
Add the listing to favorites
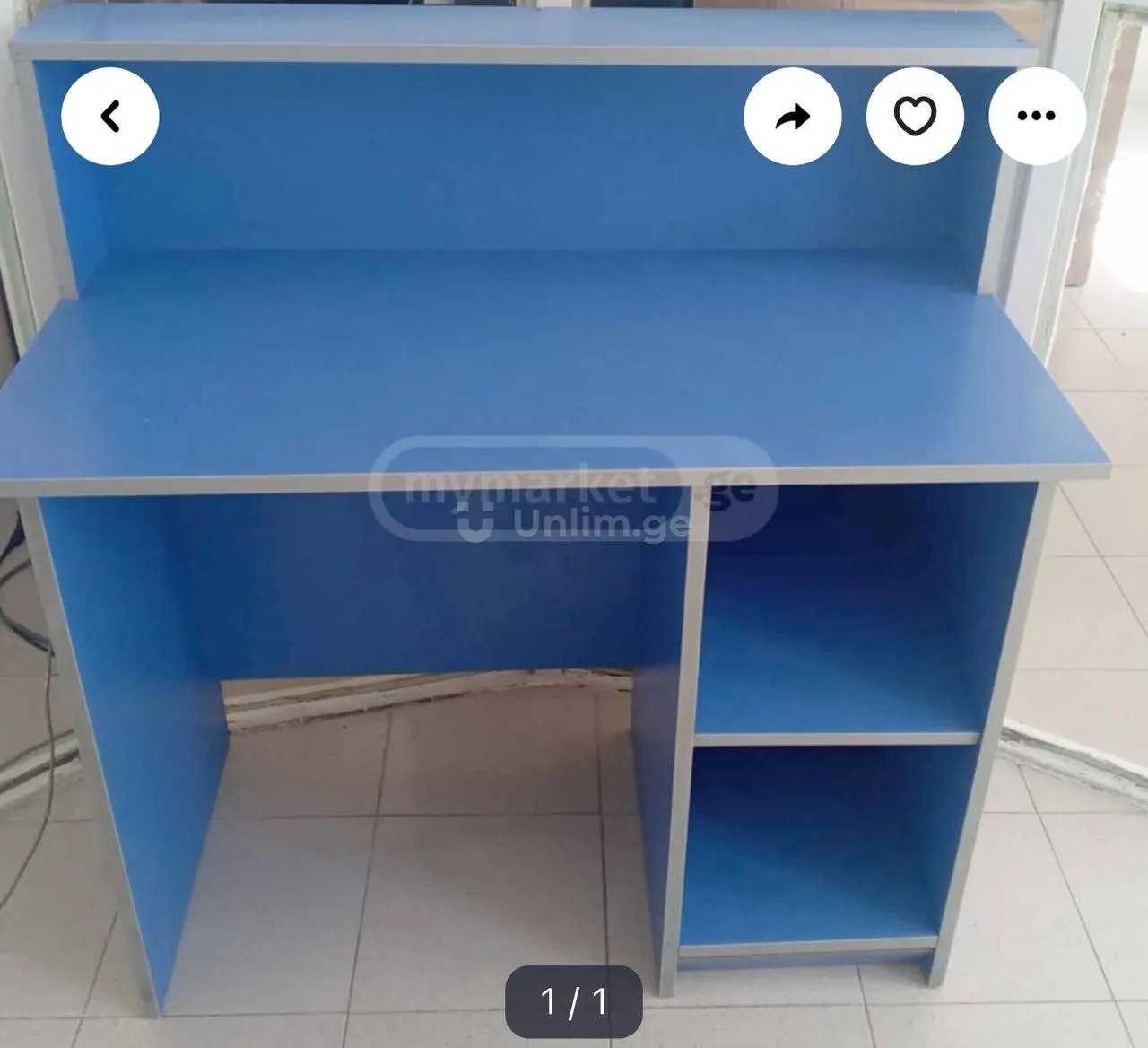(915, 117)
